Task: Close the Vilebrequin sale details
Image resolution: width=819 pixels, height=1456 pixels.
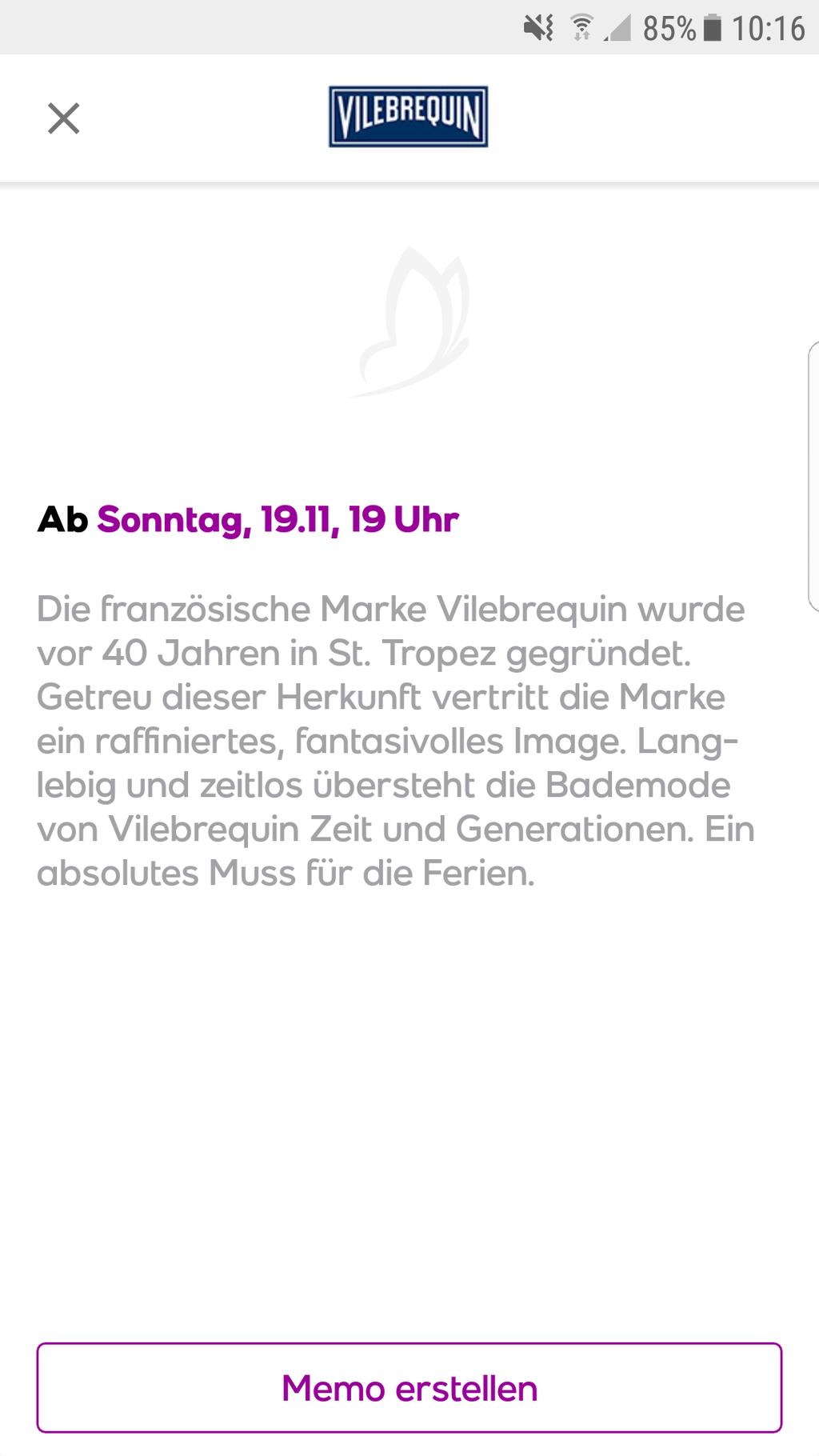Action: (x=63, y=118)
